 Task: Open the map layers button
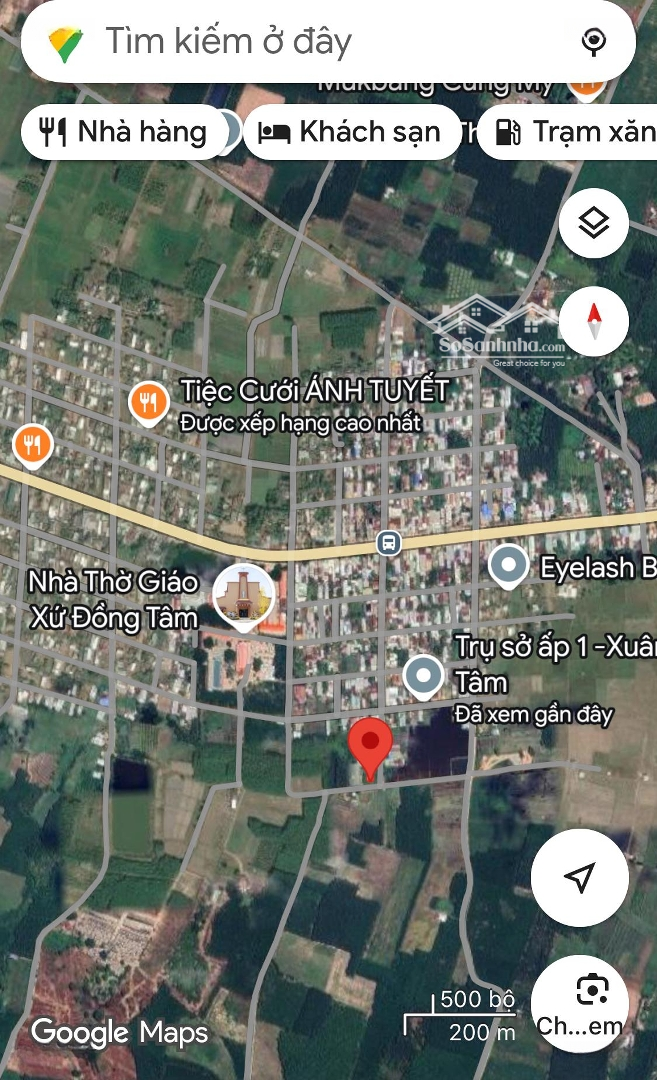click(594, 223)
